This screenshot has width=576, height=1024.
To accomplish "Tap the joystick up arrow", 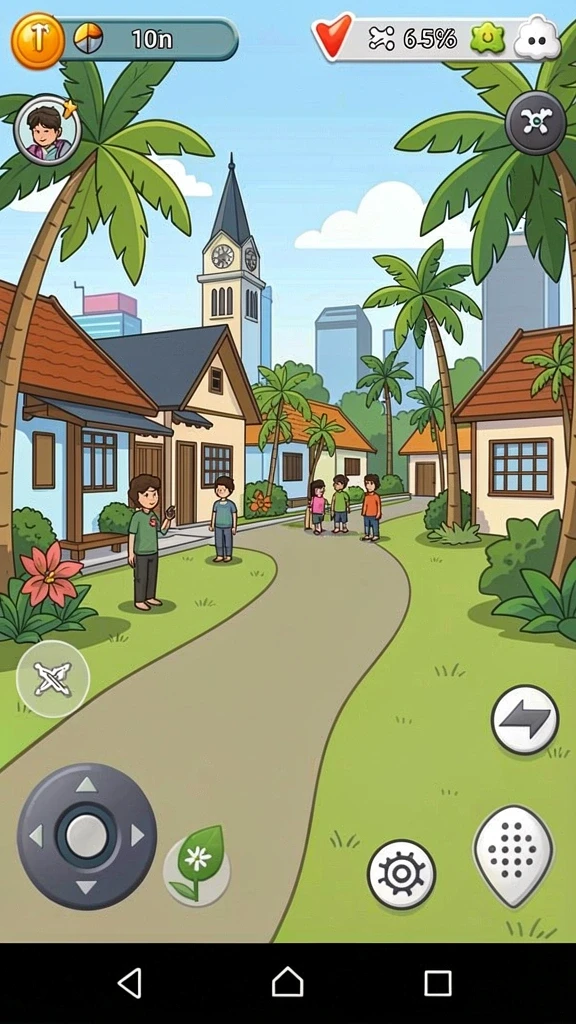I will (86, 784).
